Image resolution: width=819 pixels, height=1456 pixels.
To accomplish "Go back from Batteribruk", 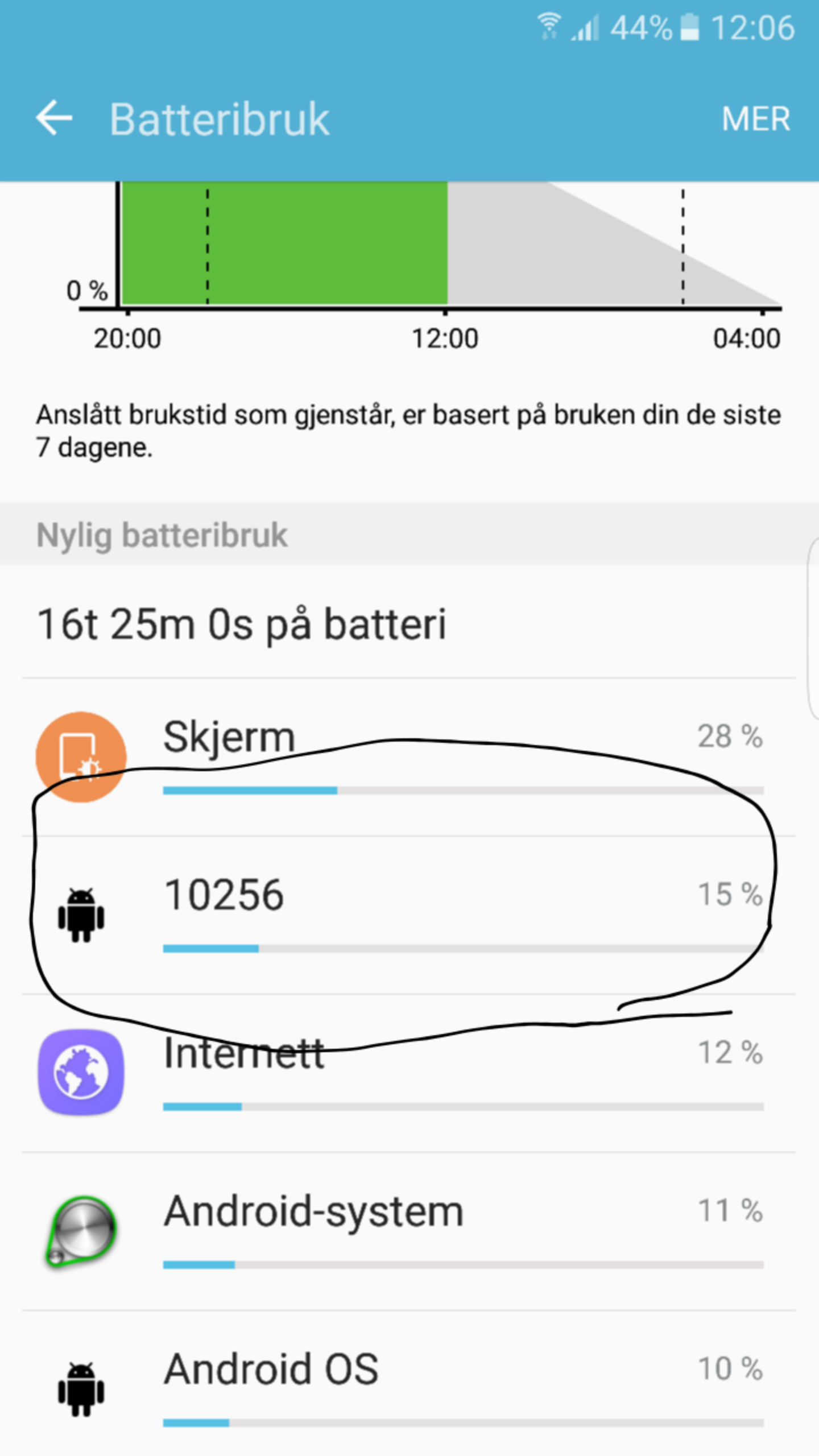I will click(x=55, y=118).
